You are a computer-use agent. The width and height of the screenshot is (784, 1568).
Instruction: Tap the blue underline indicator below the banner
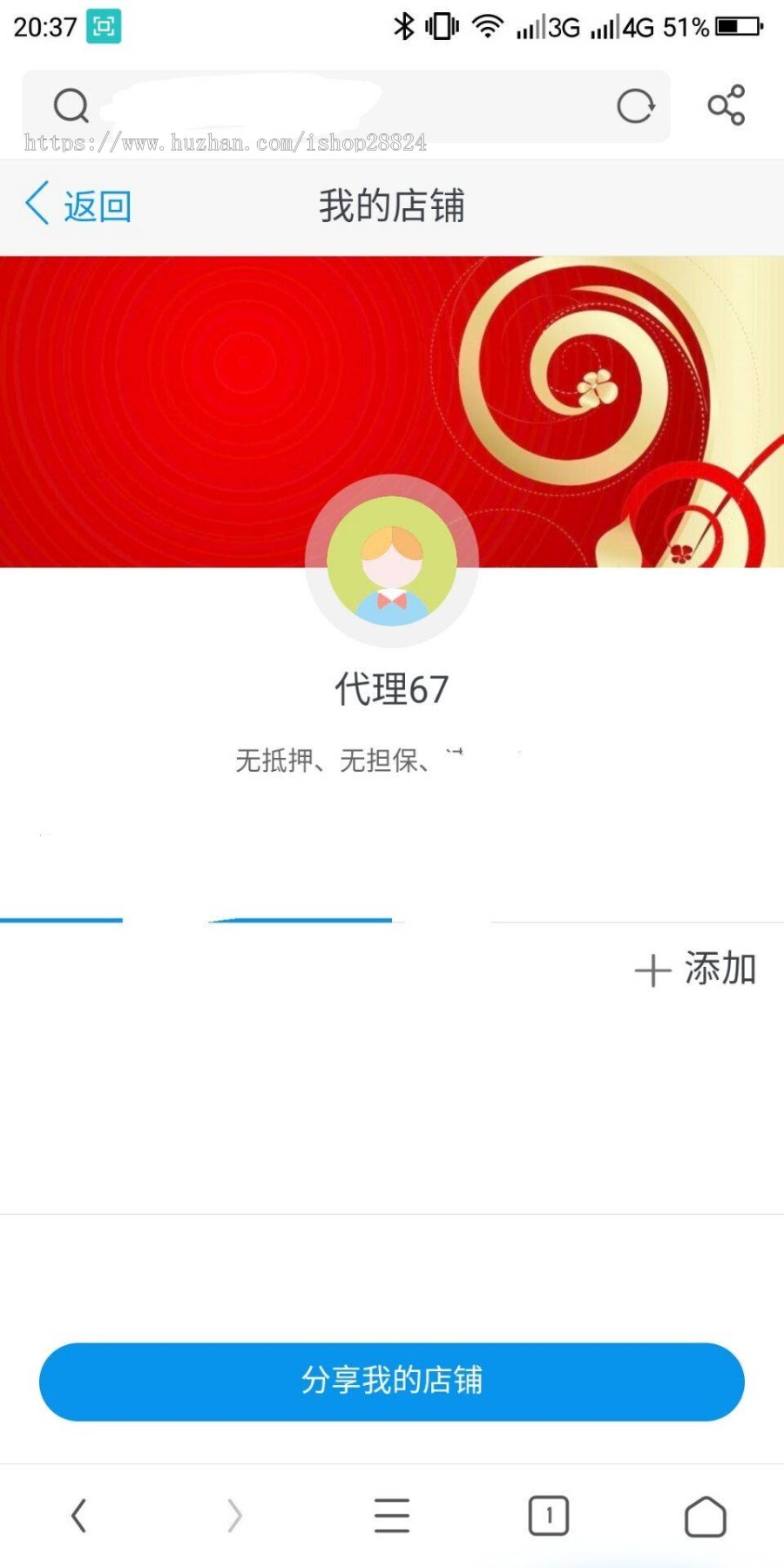click(301, 921)
